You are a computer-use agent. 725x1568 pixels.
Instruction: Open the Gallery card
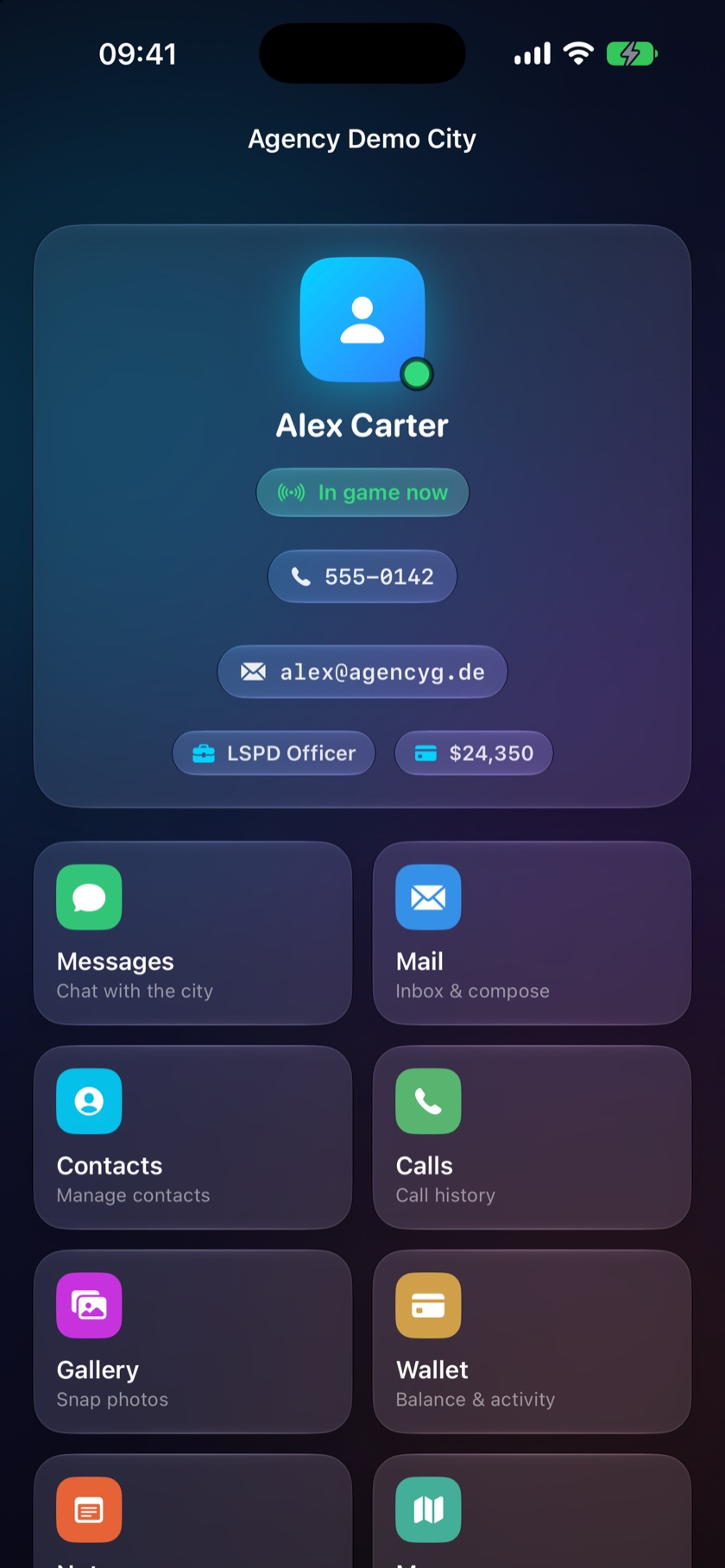[x=192, y=1342]
